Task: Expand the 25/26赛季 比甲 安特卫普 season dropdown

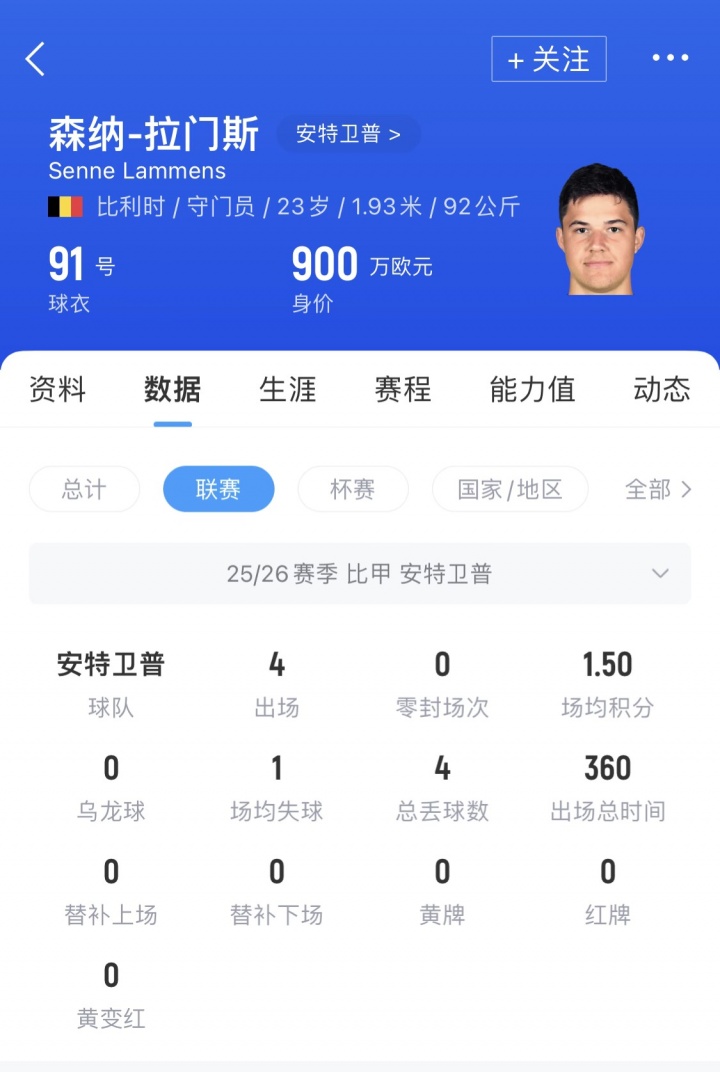Action: pos(360,573)
